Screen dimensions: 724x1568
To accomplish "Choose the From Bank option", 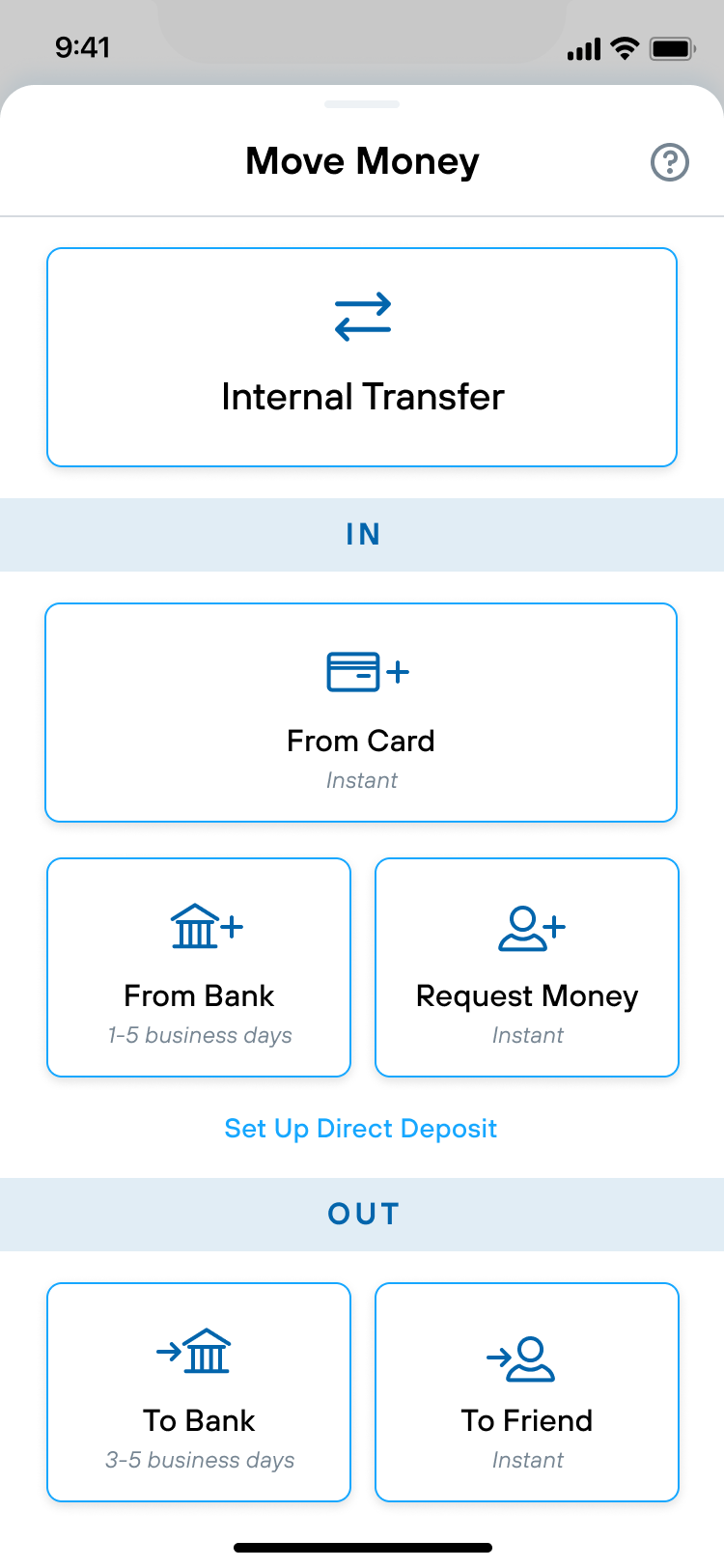I will tap(199, 967).
